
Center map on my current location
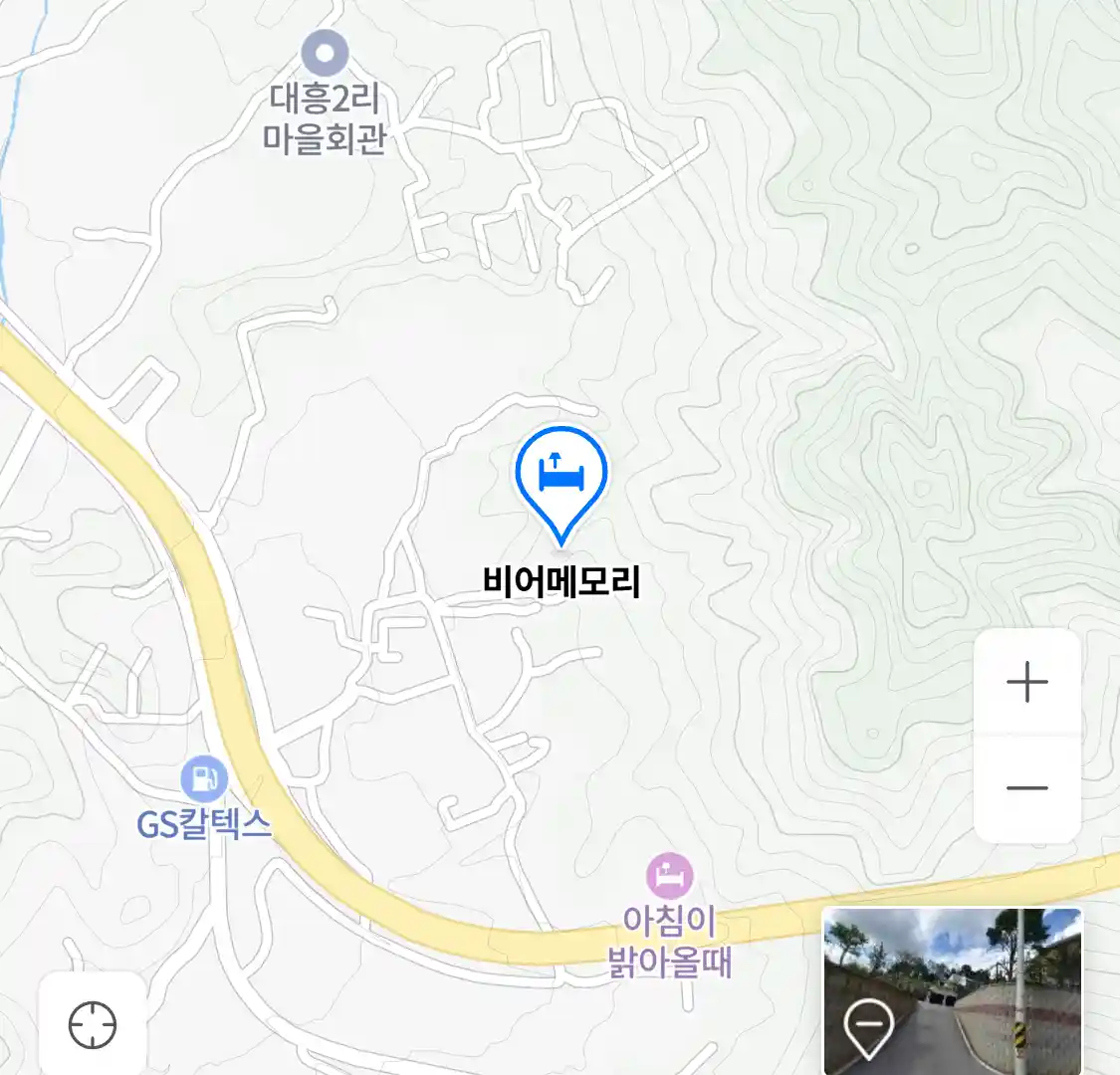93,1025
